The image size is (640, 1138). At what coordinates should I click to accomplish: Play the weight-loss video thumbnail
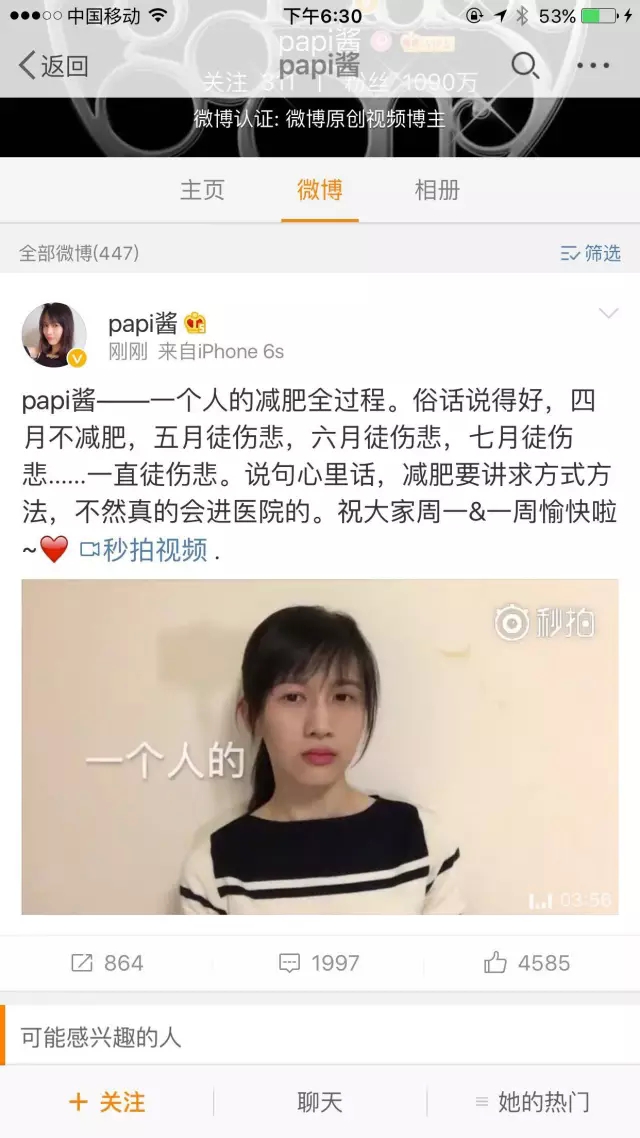[320, 746]
